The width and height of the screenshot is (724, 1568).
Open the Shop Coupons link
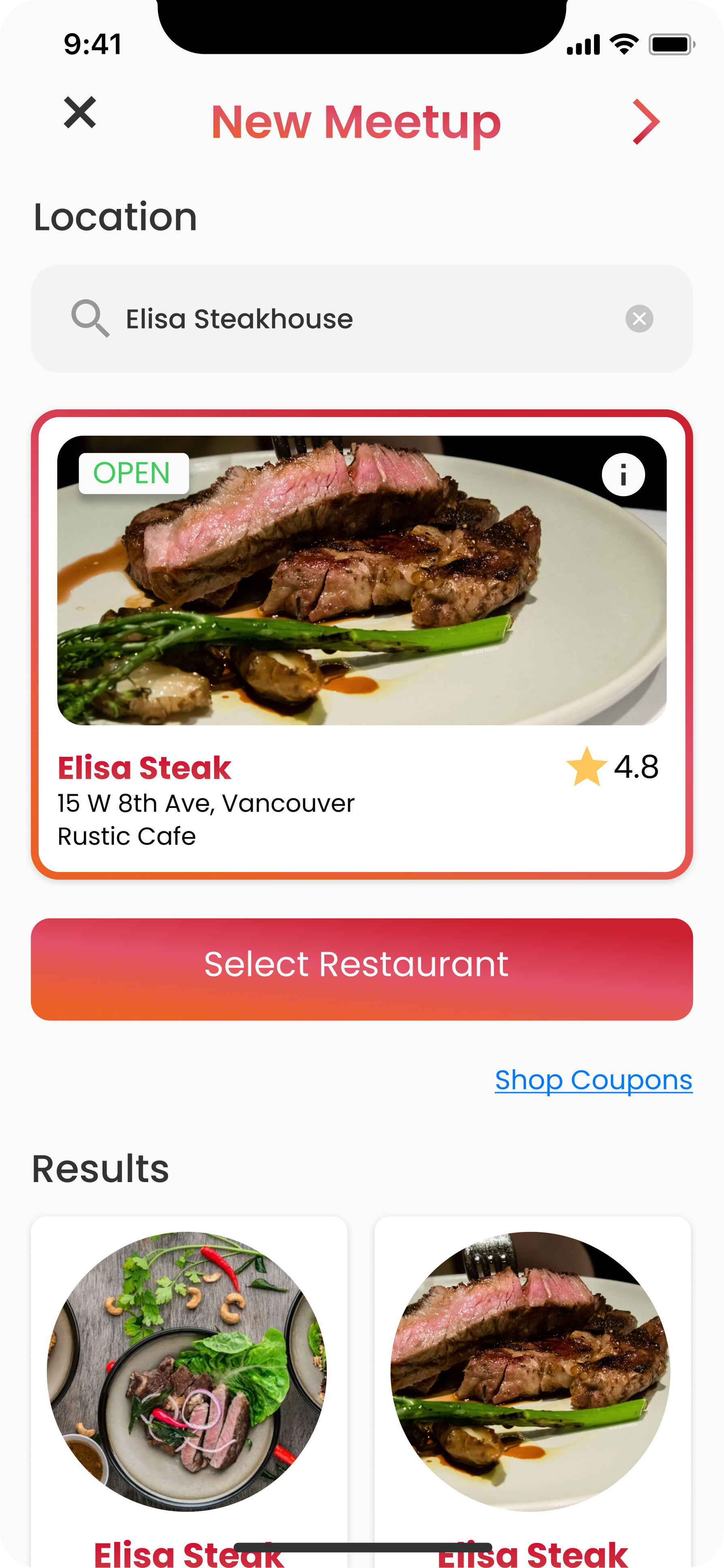pos(593,1080)
